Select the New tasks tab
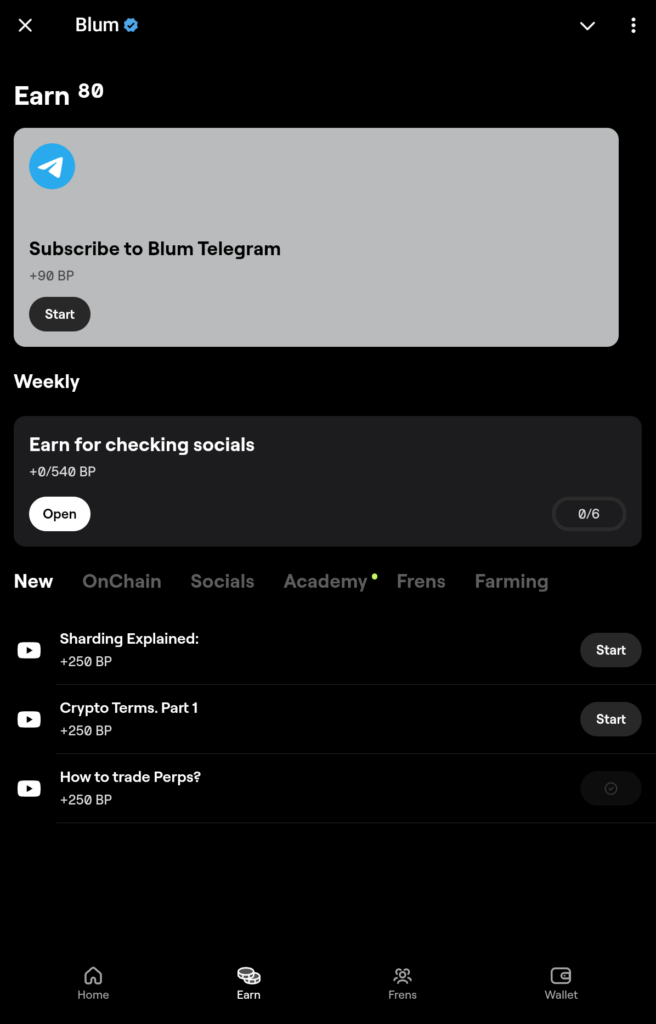 click(33, 581)
